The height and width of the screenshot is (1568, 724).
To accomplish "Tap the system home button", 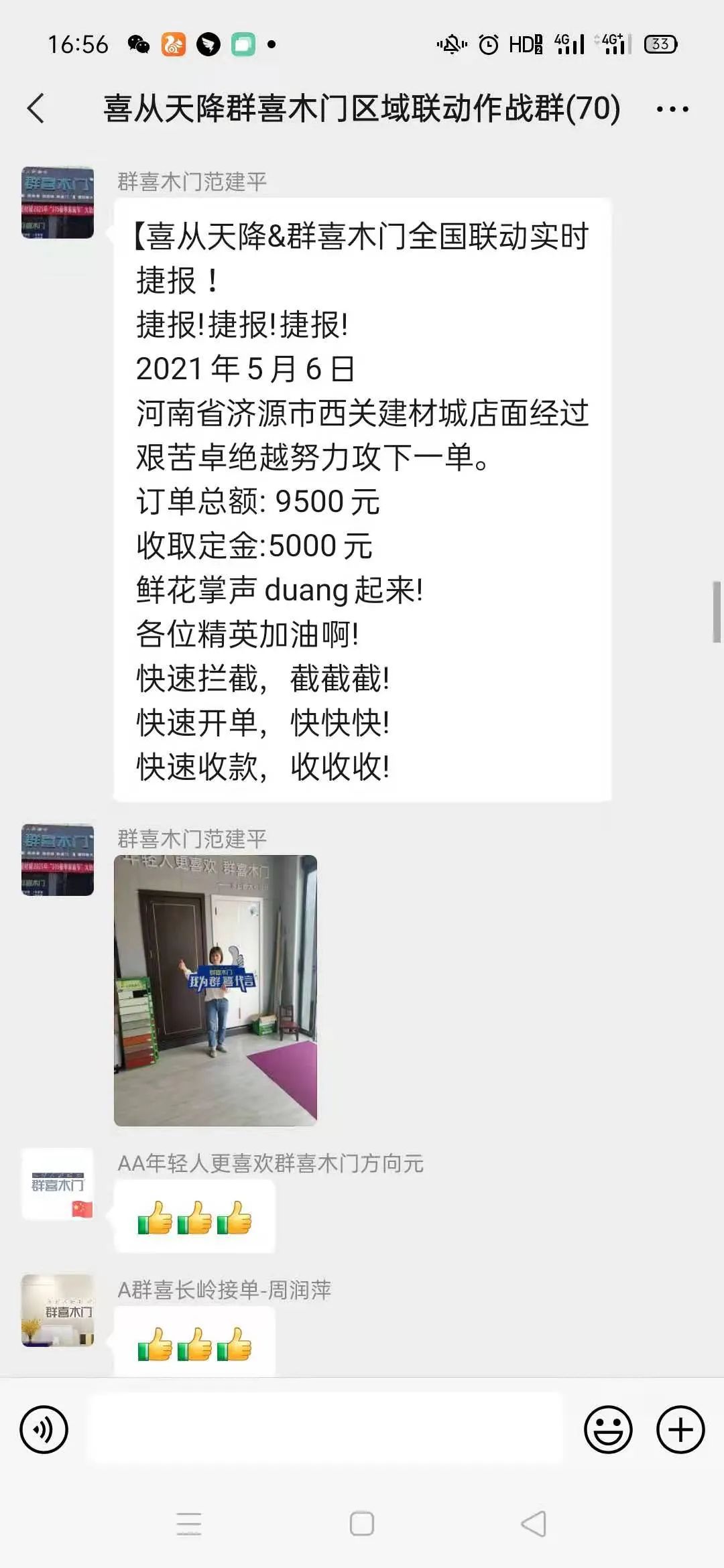I will tap(362, 1523).
